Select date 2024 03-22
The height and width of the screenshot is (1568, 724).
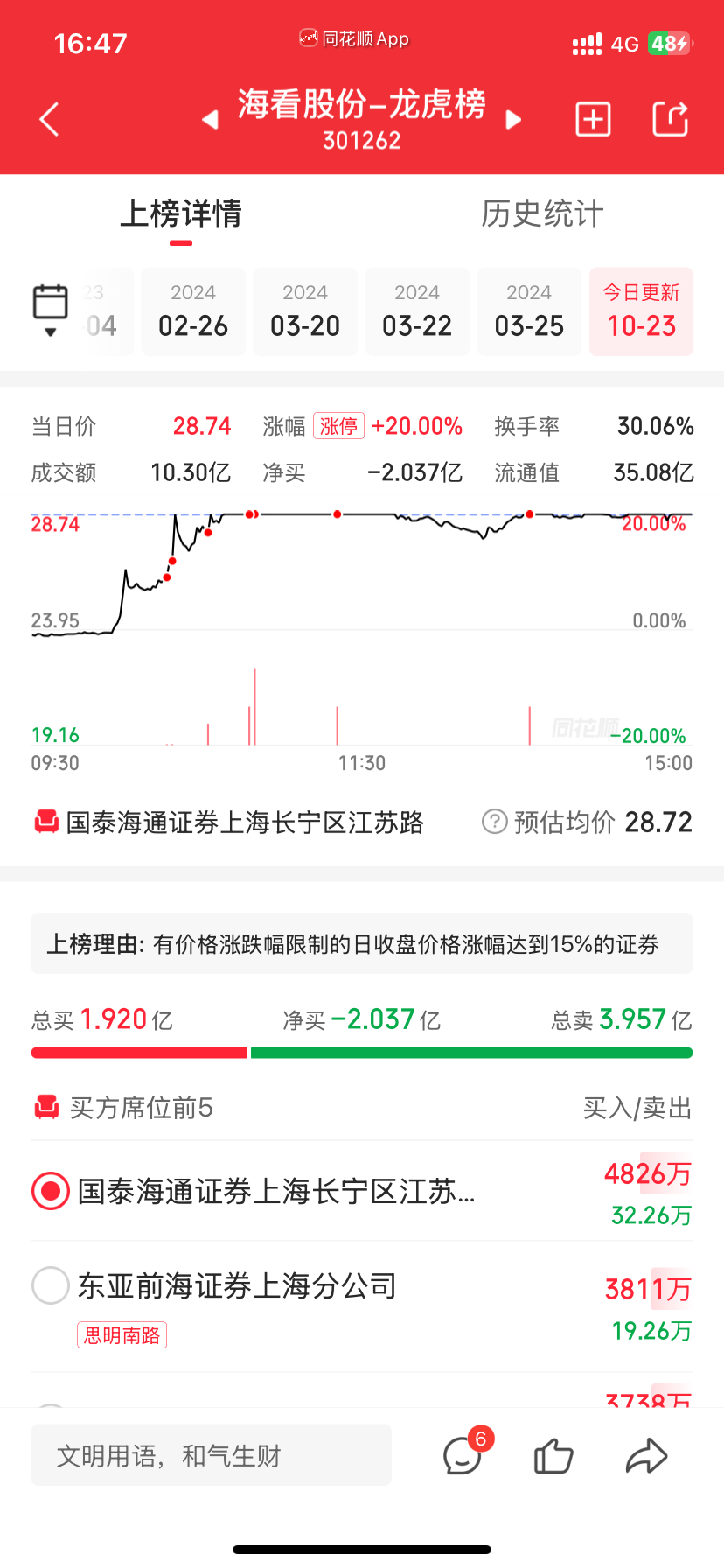(417, 311)
